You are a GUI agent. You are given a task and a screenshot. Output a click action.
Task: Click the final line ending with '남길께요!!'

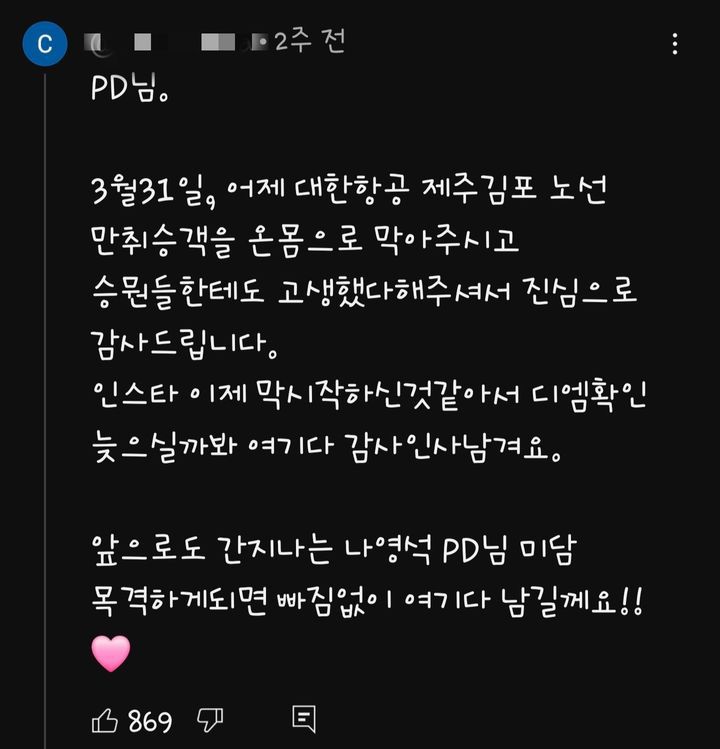(x=365, y=597)
